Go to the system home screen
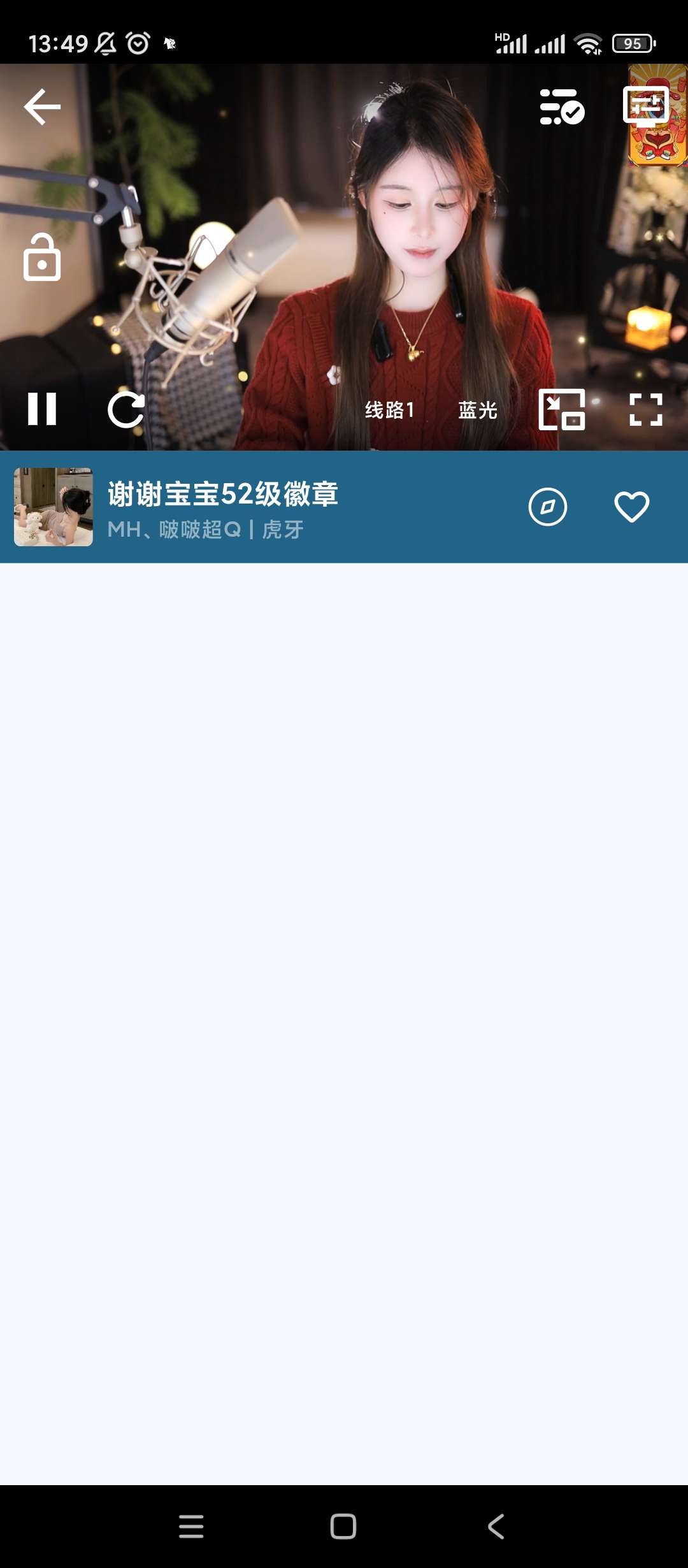Screen dimensions: 688x1568 coord(343,1527)
